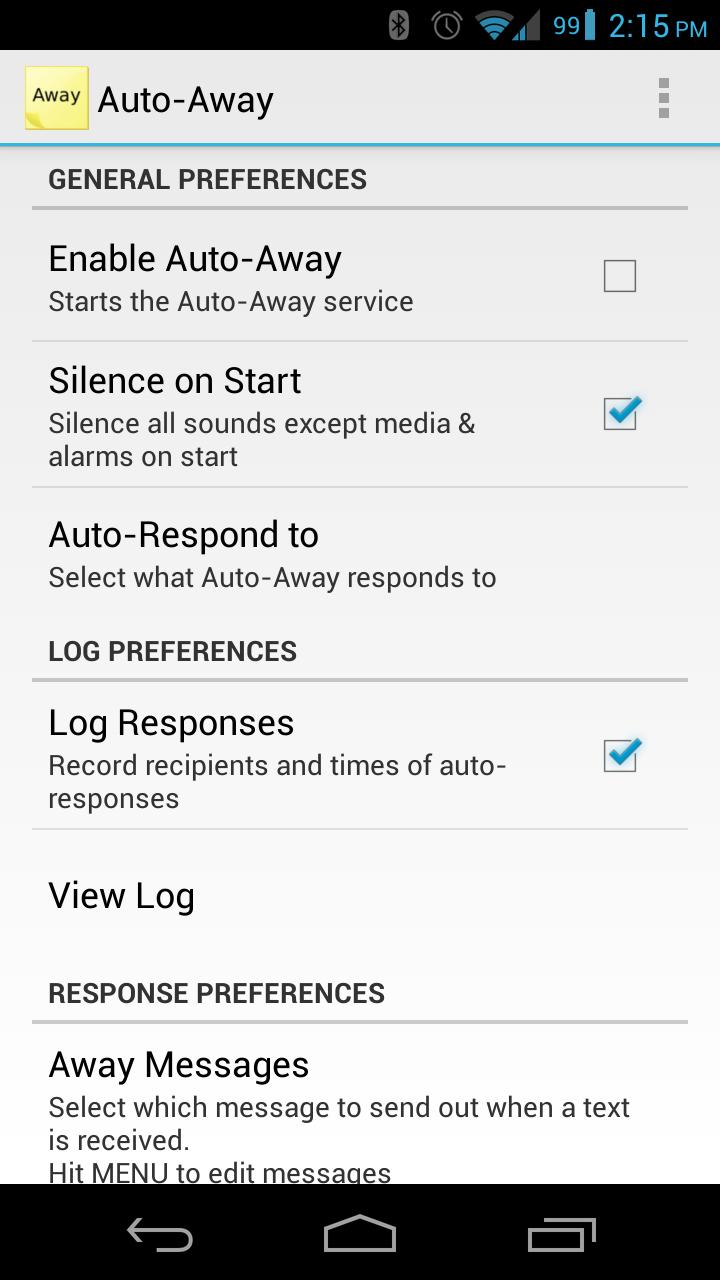This screenshot has height=1280, width=720.
Task: Tap the RESPONSE PREFERENCES section header
Action: coord(217,993)
